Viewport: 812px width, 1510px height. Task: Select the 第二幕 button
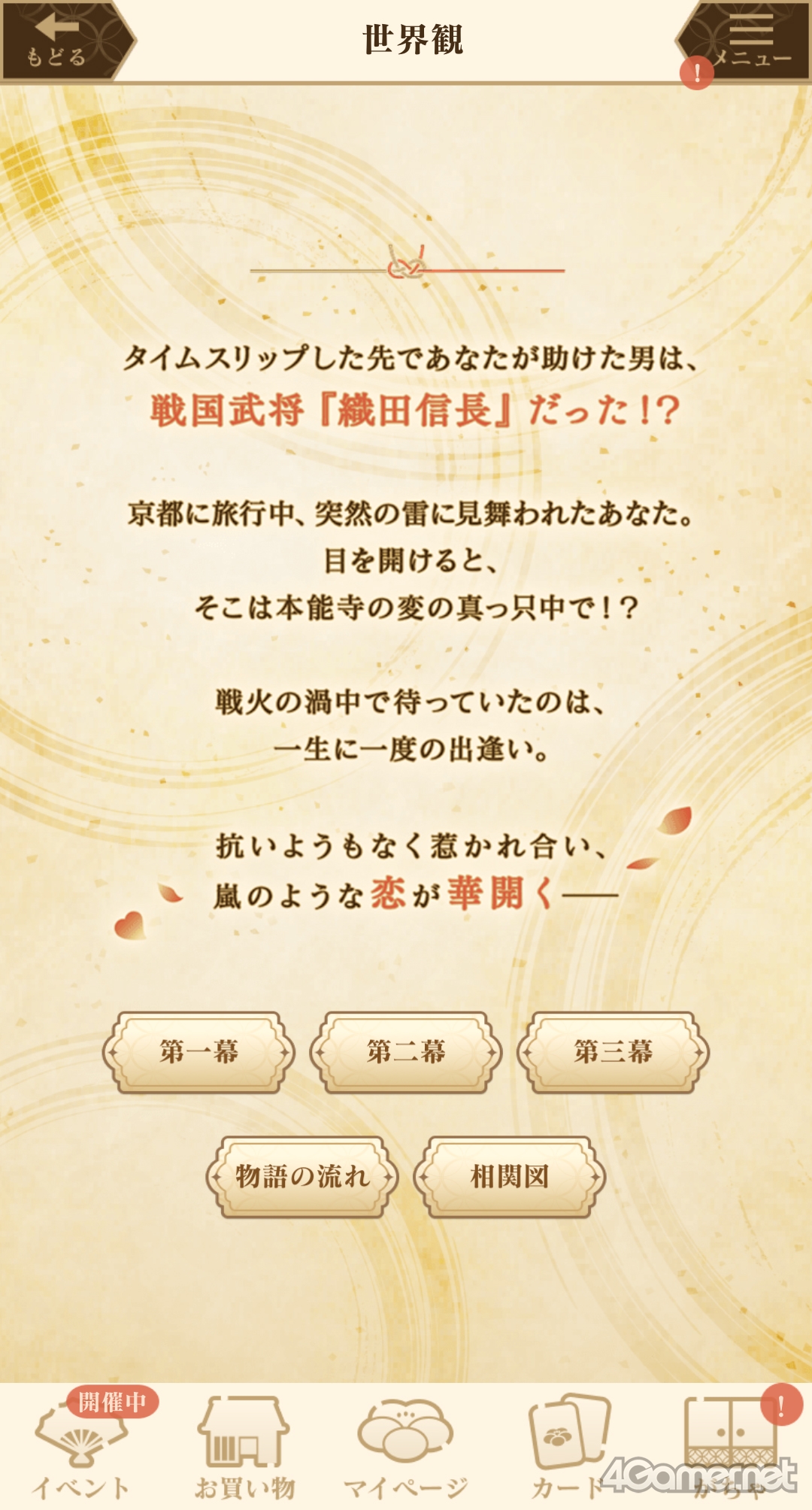pos(406,1051)
